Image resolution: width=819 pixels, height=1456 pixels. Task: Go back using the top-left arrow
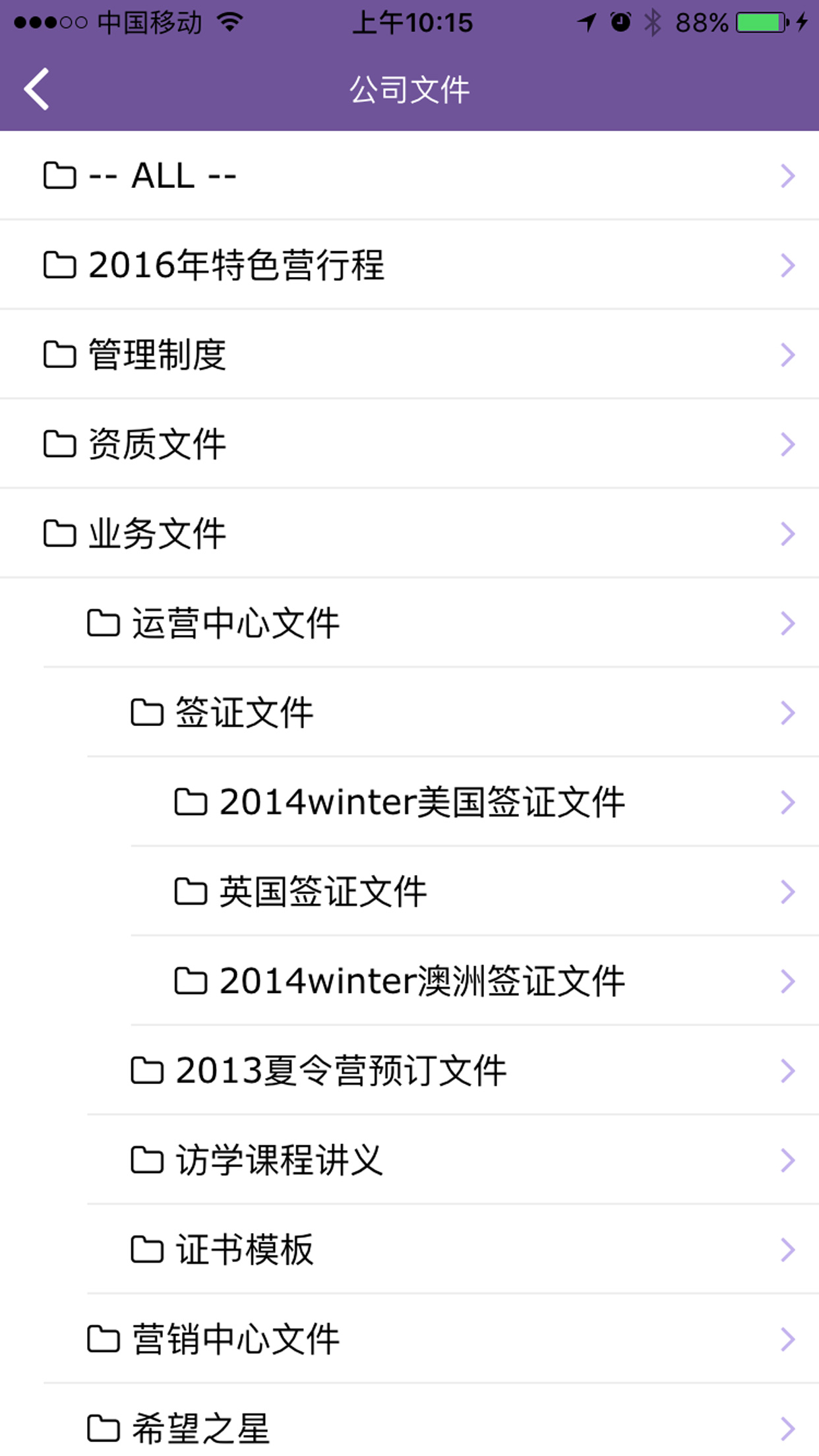(x=37, y=89)
